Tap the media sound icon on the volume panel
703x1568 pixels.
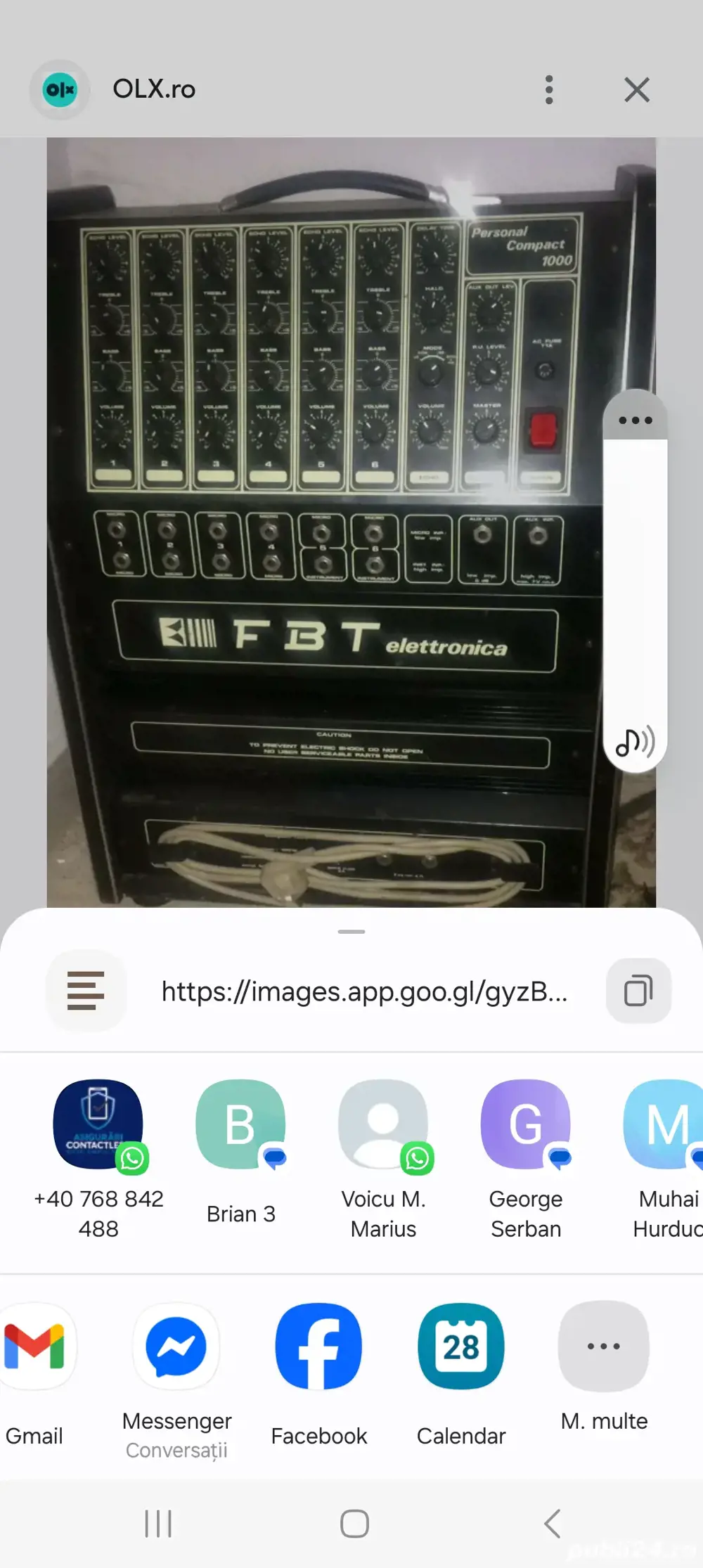tap(635, 741)
